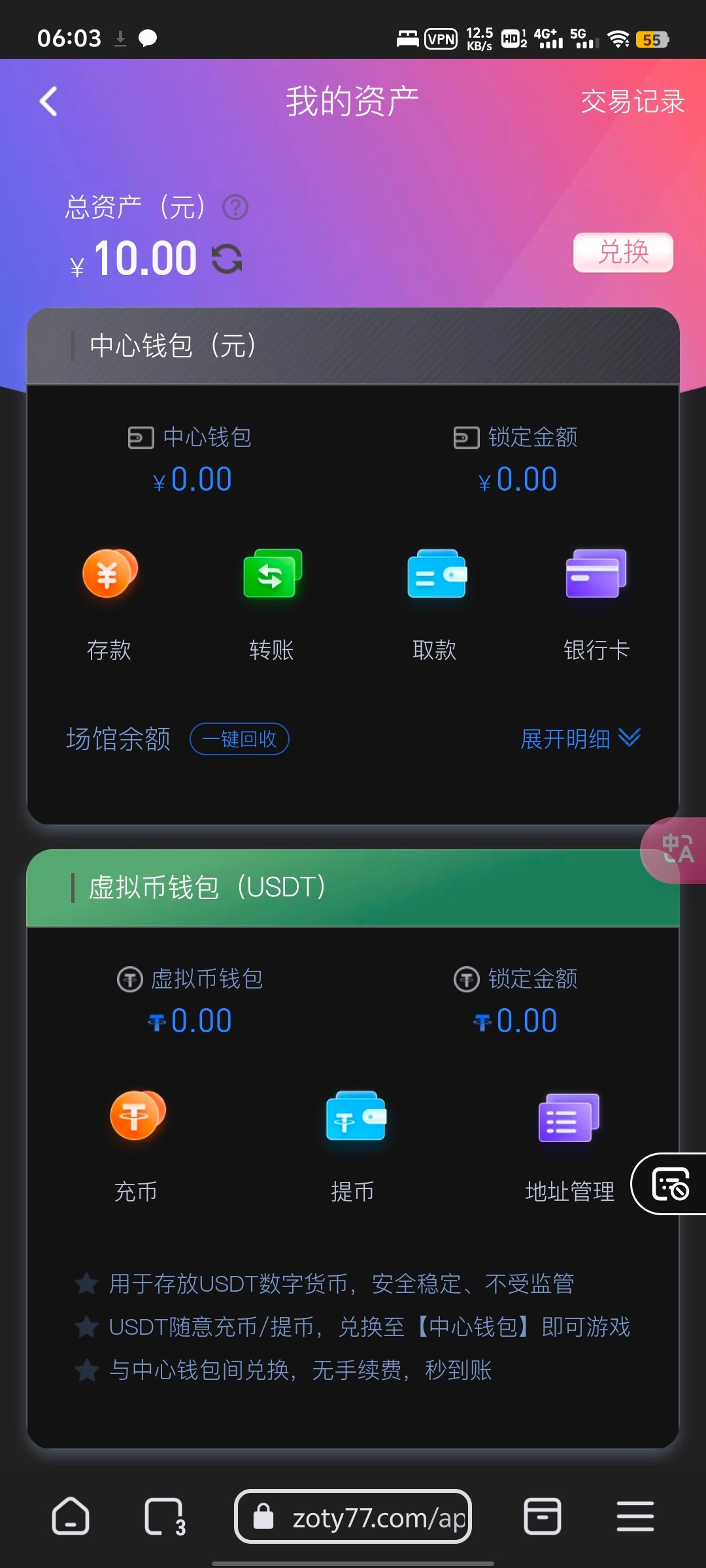The image size is (706, 1568).
Task: Expand 展开明细 details
Action: [580, 739]
